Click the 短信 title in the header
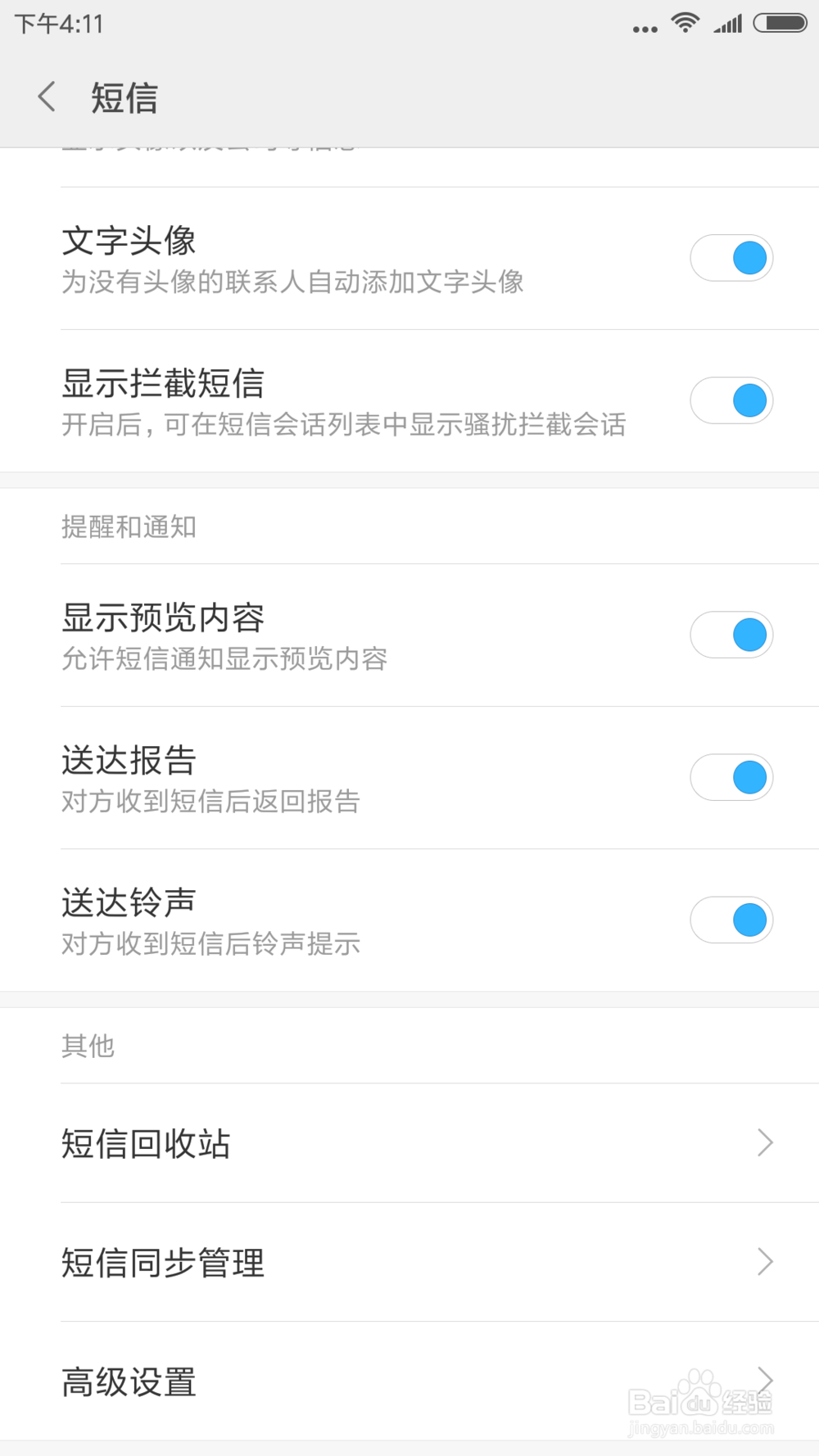This screenshot has width=819, height=1456. [124, 96]
